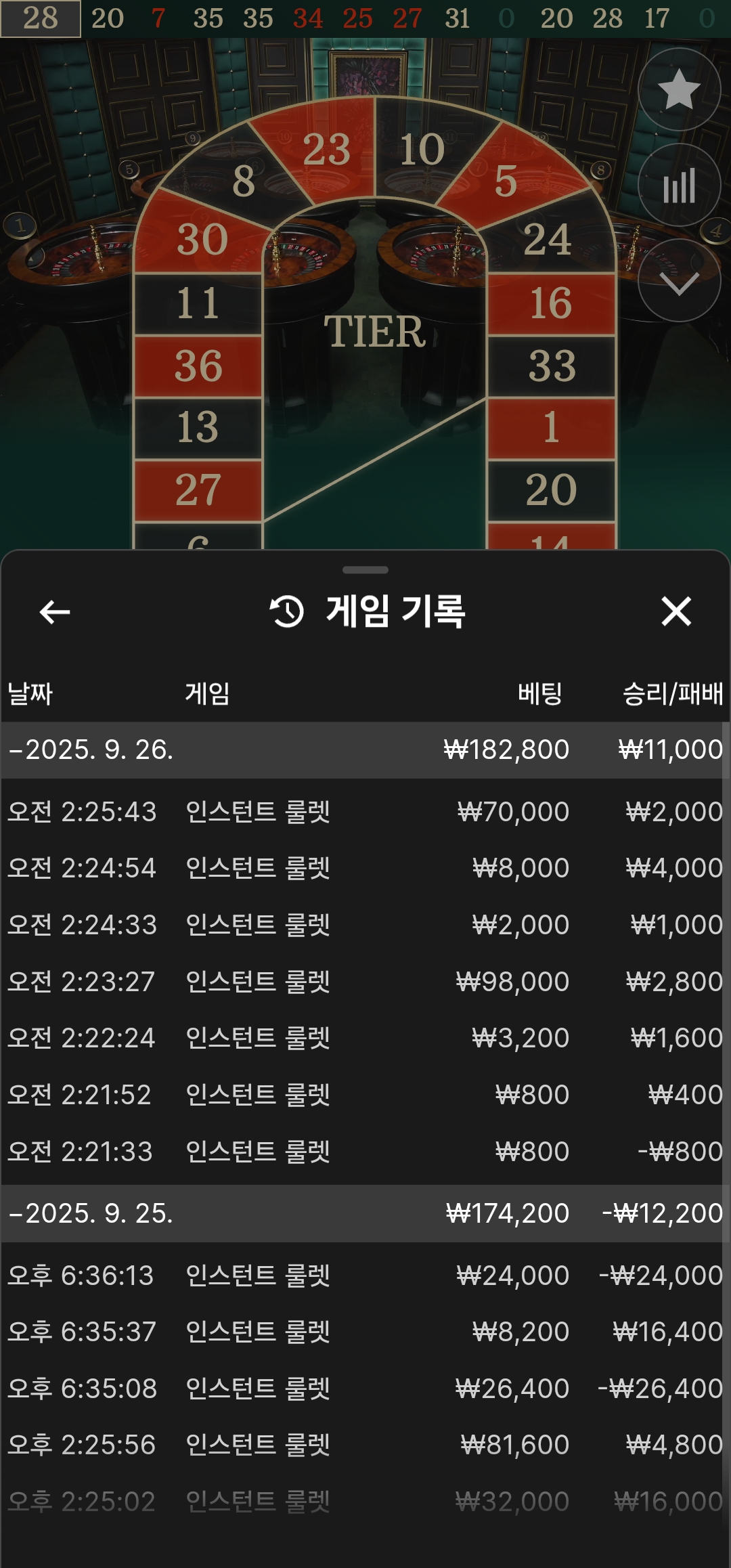Open the favorites star button

point(679,89)
